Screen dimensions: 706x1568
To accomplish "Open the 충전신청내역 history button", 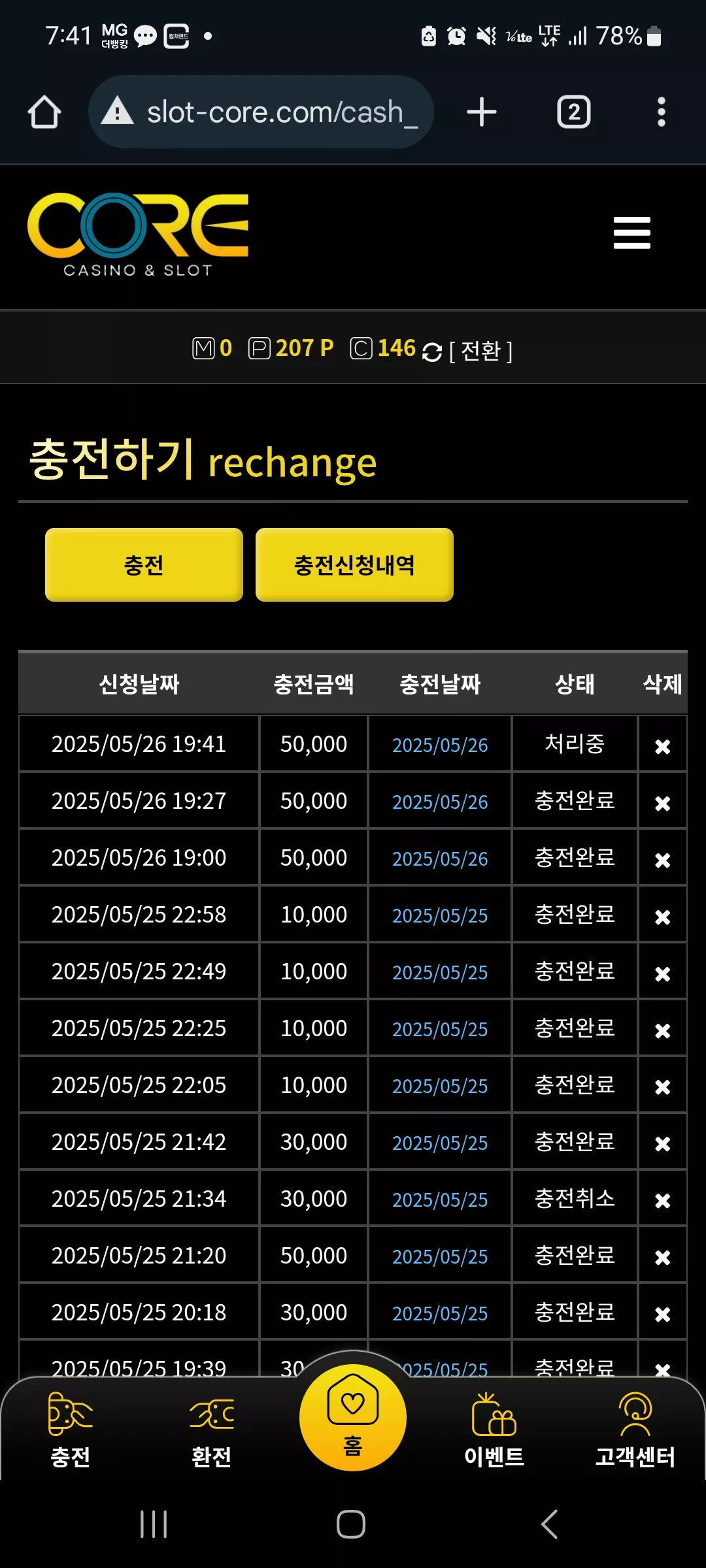I will pyautogui.click(x=354, y=564).
